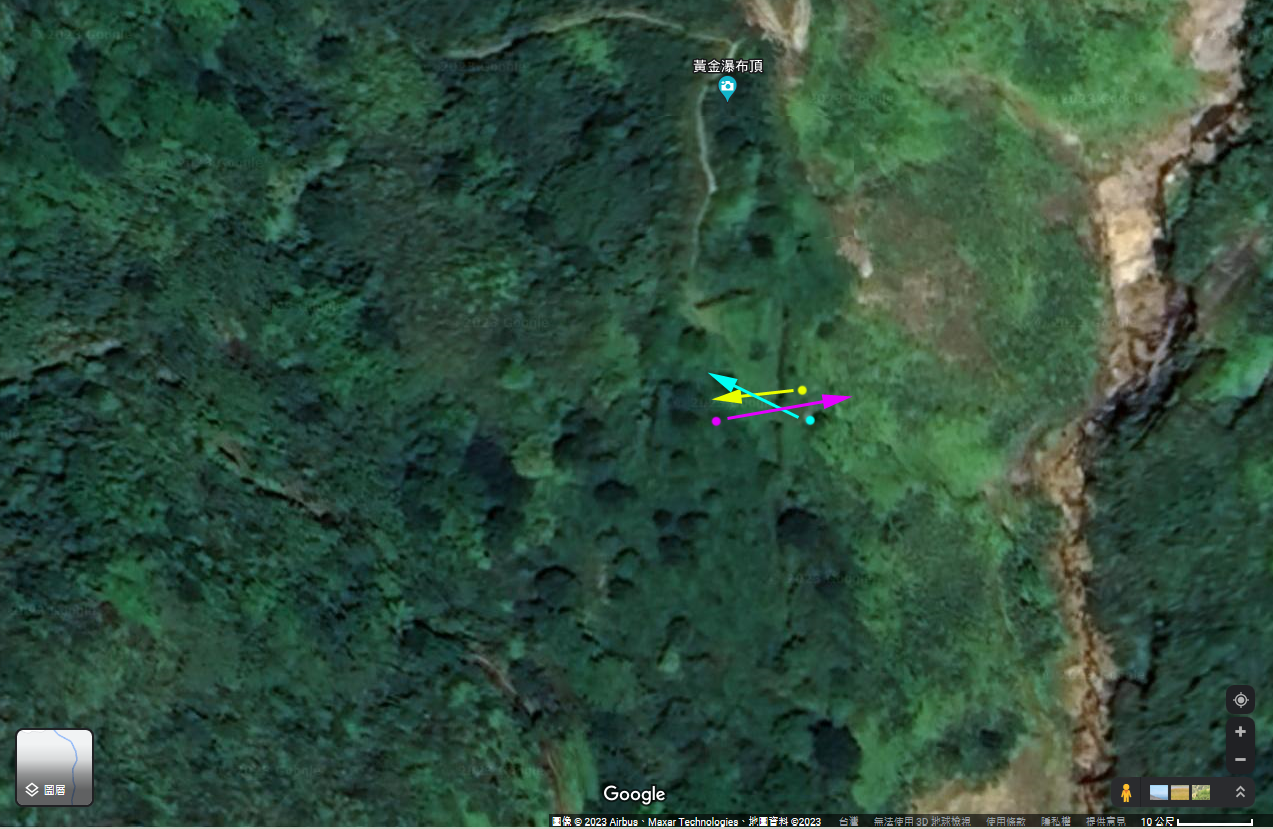Zoom in on the map
Screen dimensions: 1273x829
pyautogui.click(x=1240, y=732)
